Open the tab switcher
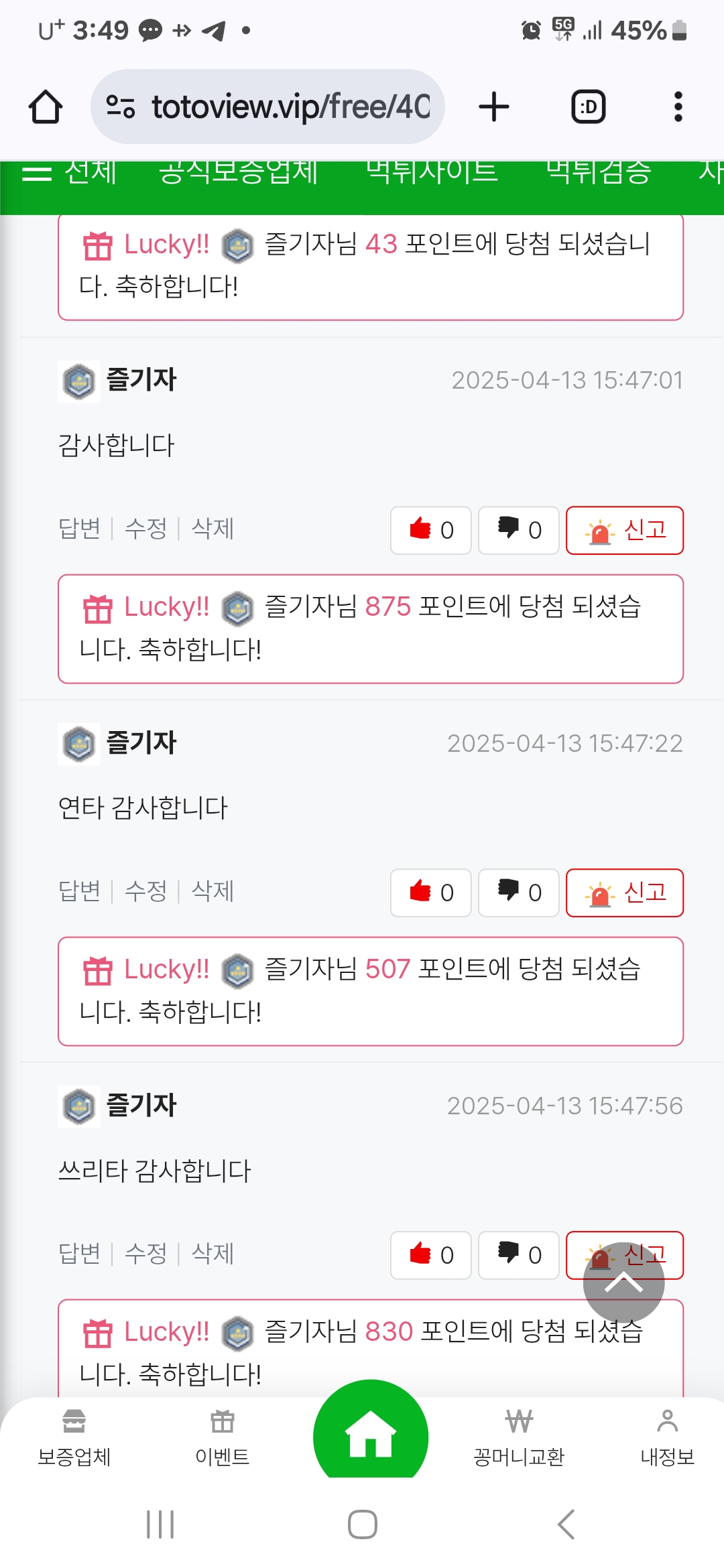Image resolution: width=724 pixels, height=1568 pixels. [x=588, y=107]
